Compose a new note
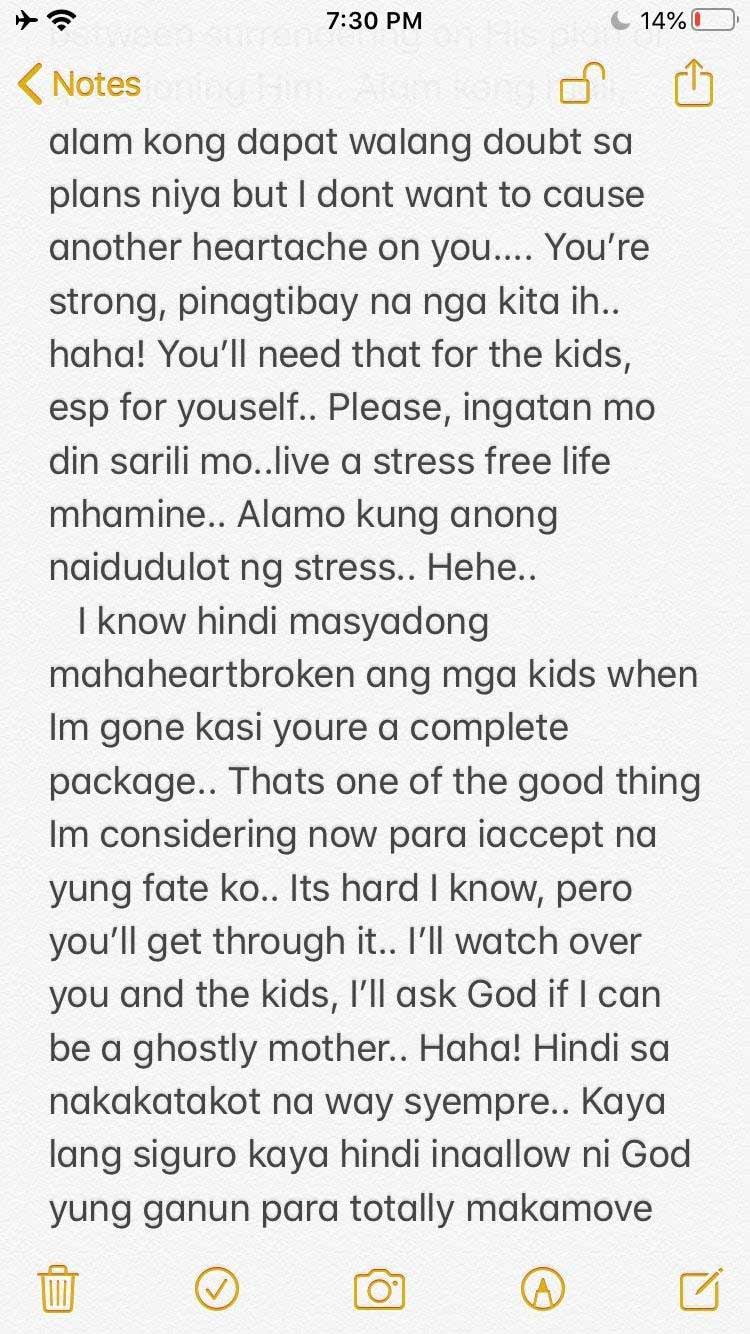The height and width of the screenshot is (1334, 750). (x=701, y=1287)
